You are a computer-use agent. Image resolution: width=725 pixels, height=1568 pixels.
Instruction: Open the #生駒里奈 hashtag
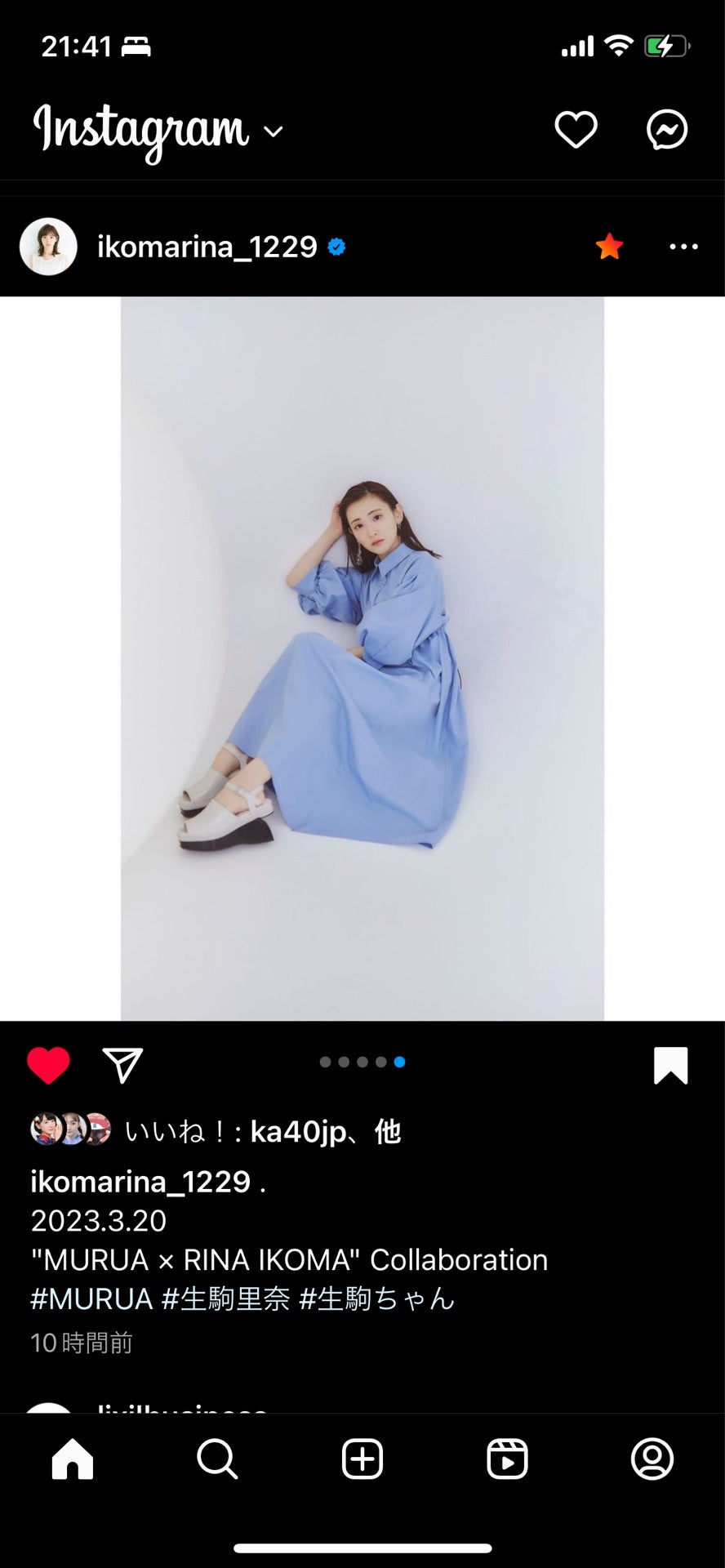(225, 1298)
